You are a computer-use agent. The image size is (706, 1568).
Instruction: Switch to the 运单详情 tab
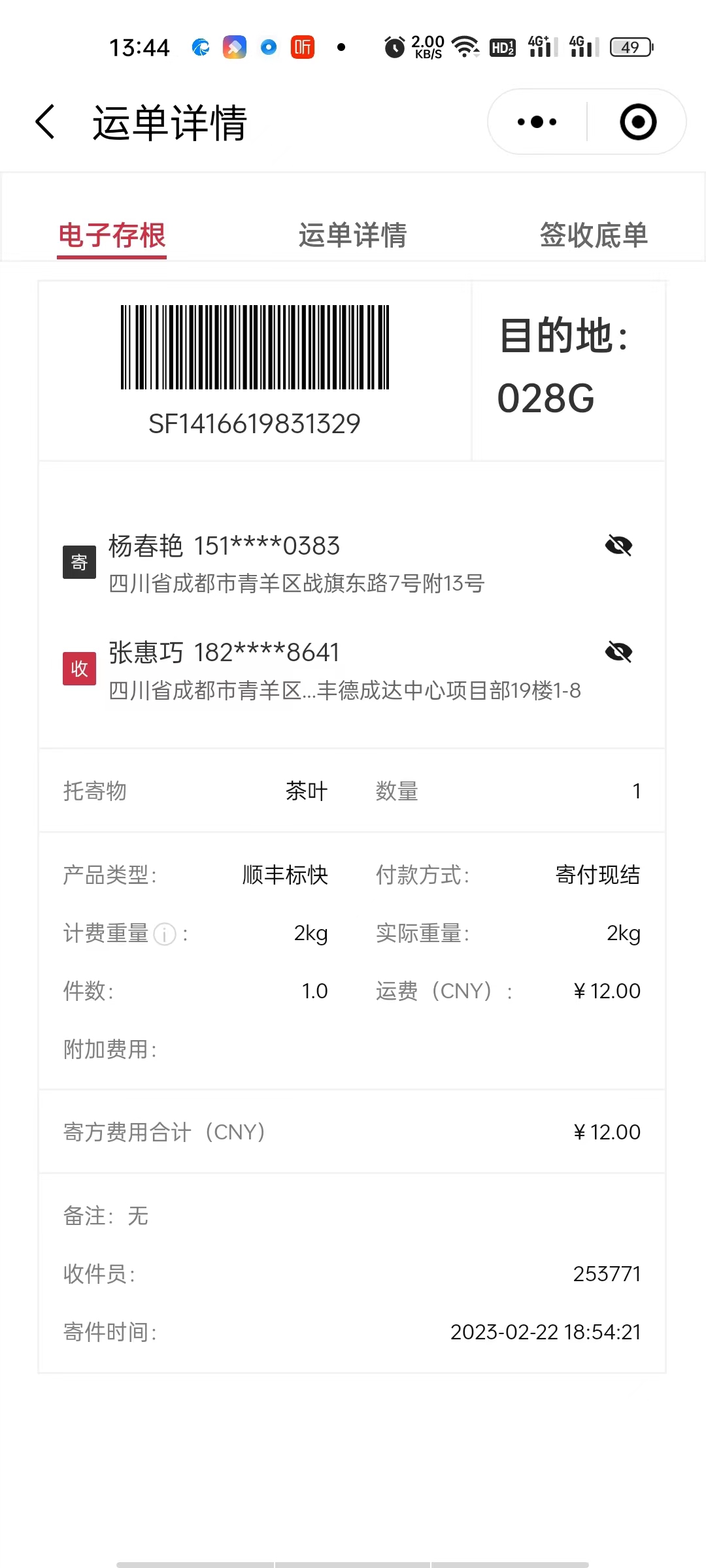353,236
